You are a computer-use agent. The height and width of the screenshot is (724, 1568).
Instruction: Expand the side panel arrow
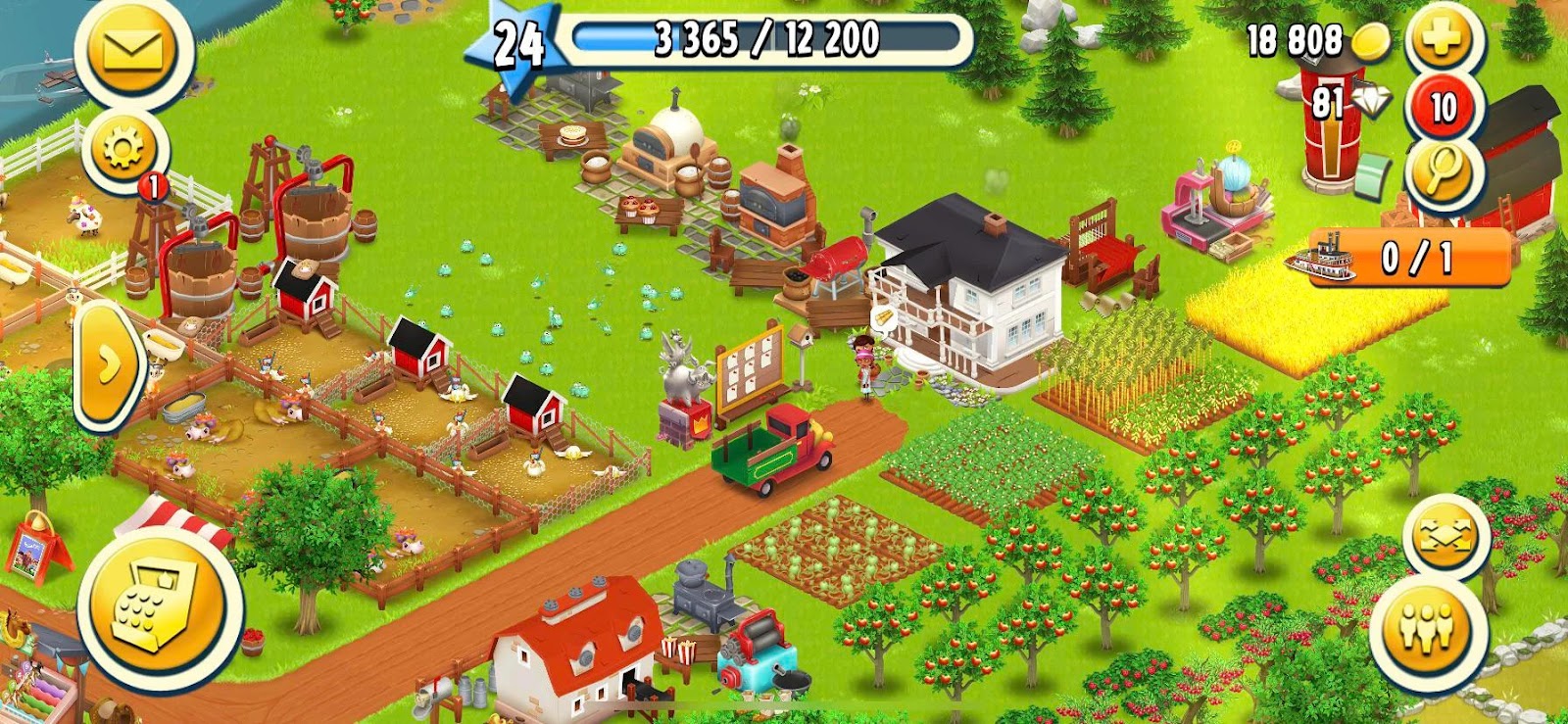click(x=108, y=365)
